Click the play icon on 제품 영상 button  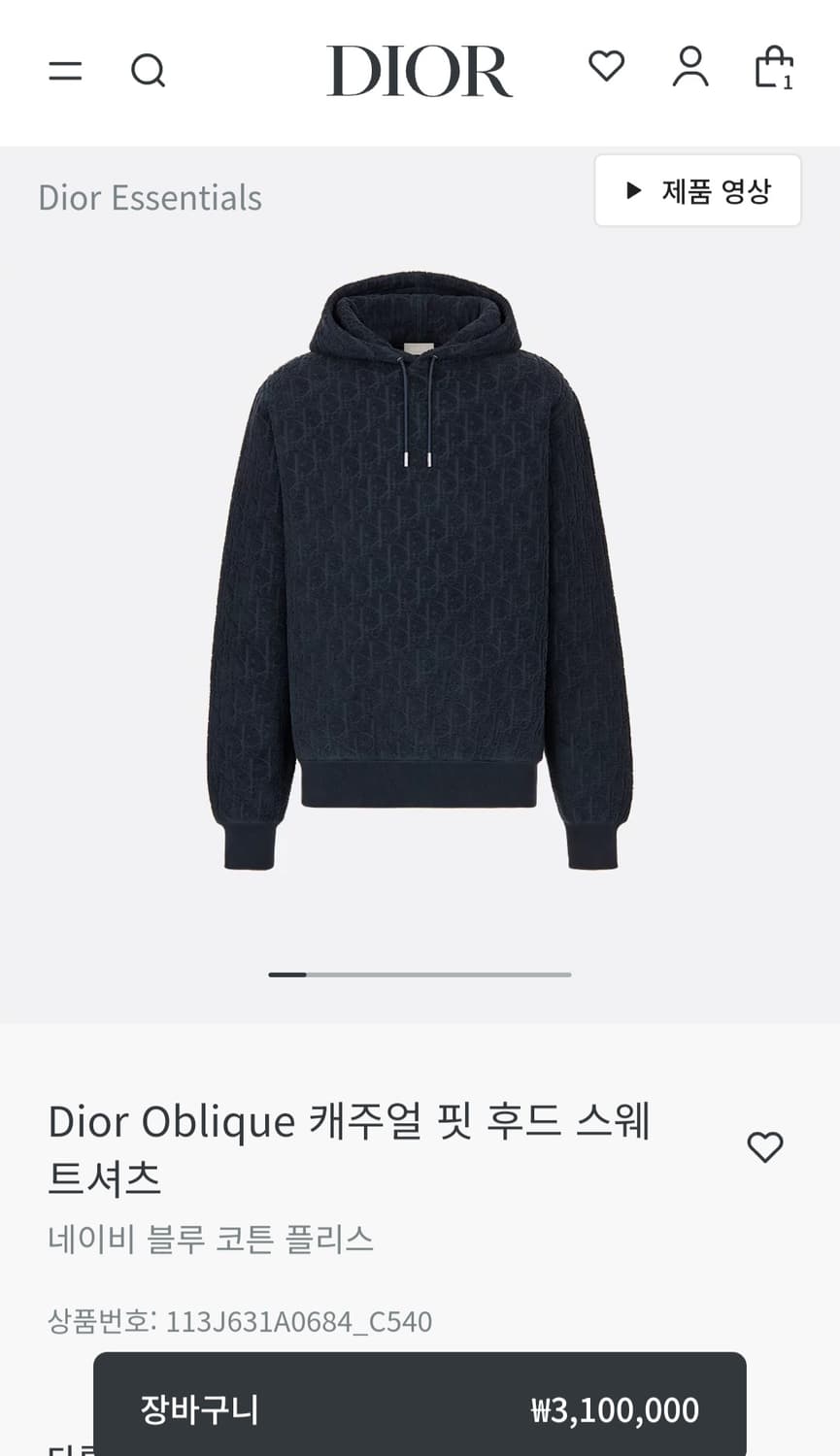click(x=634, y=190)
